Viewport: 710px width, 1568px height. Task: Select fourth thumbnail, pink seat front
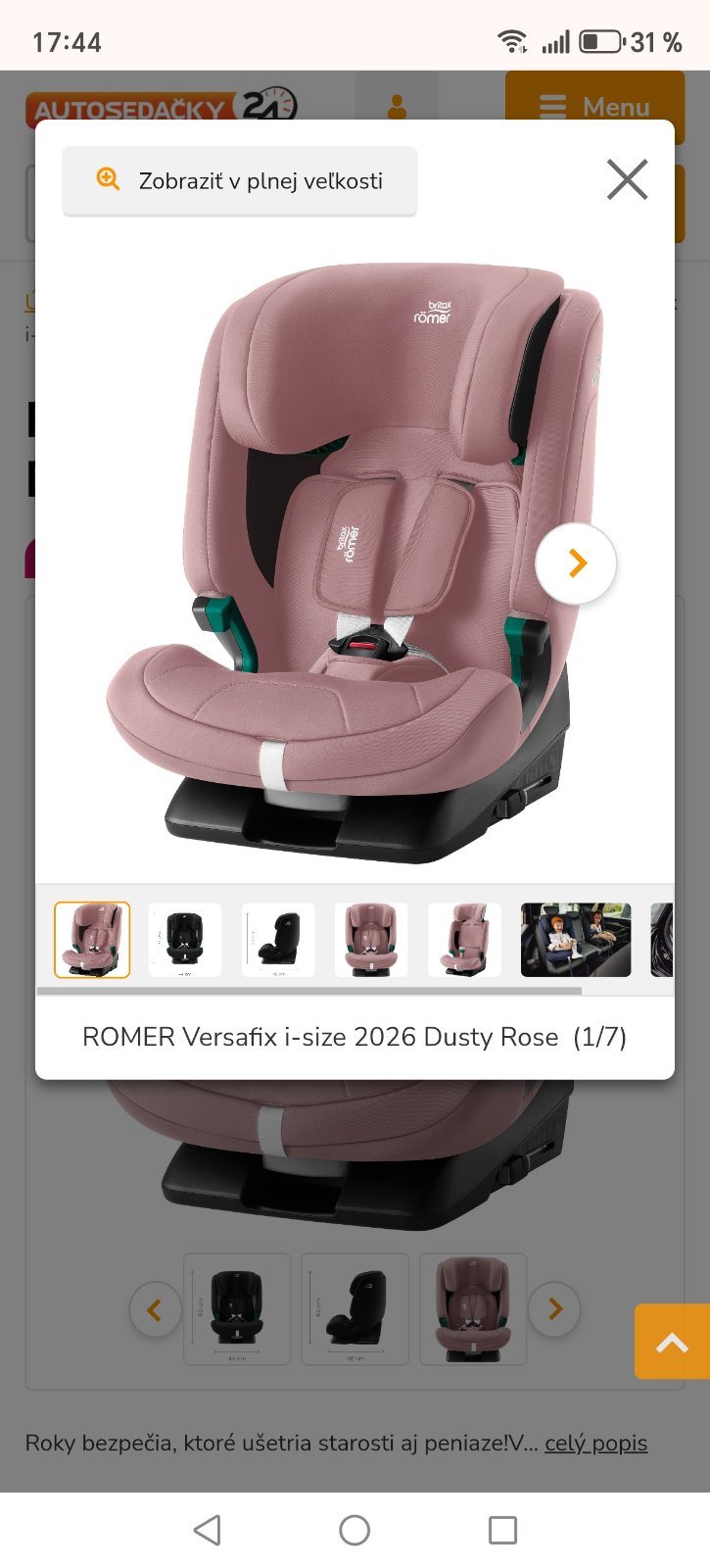(371, 940)
